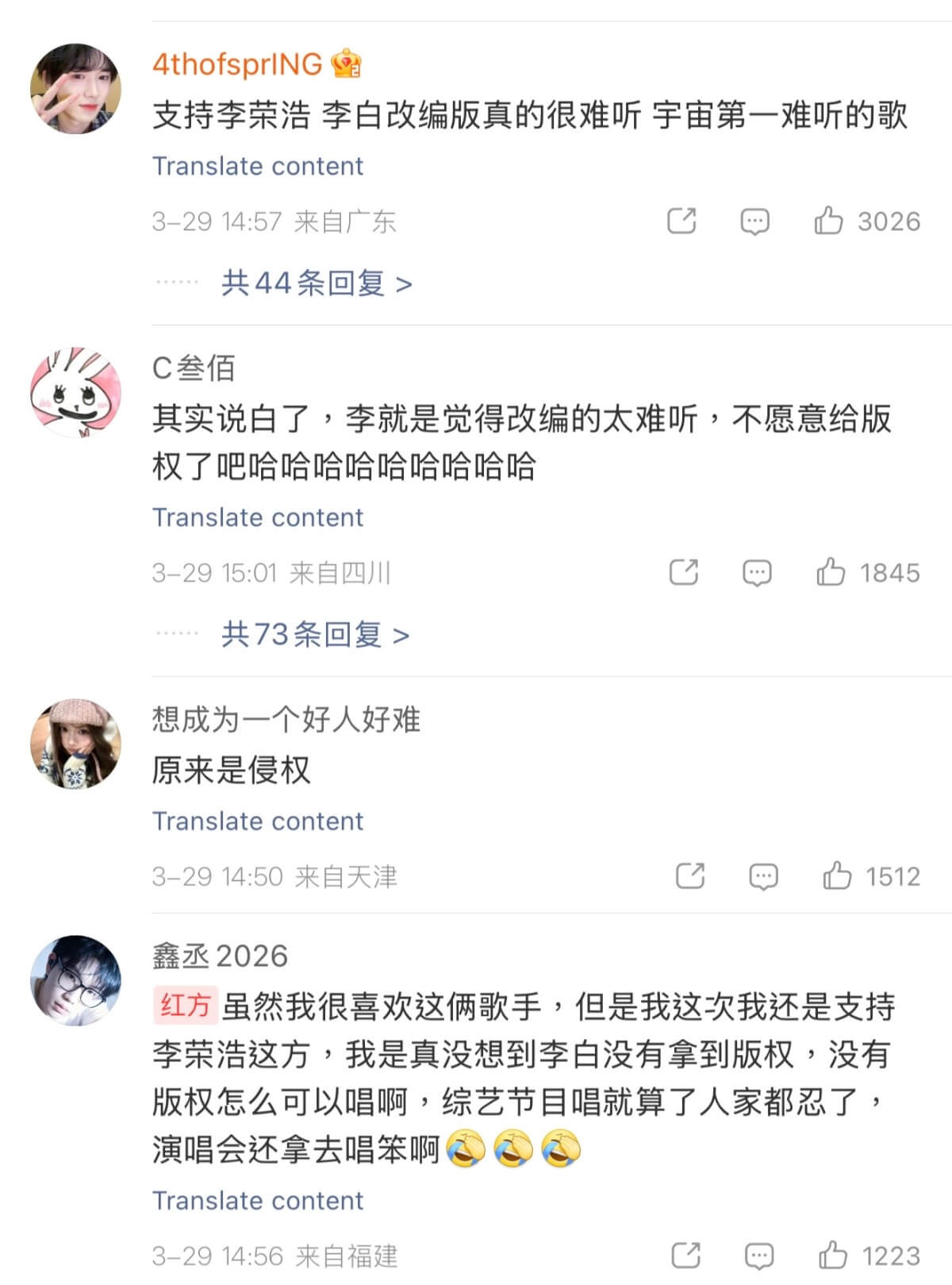Translate the comment 原来是侵权
The width and height of the screenshot is (952, 1285).
258,821
